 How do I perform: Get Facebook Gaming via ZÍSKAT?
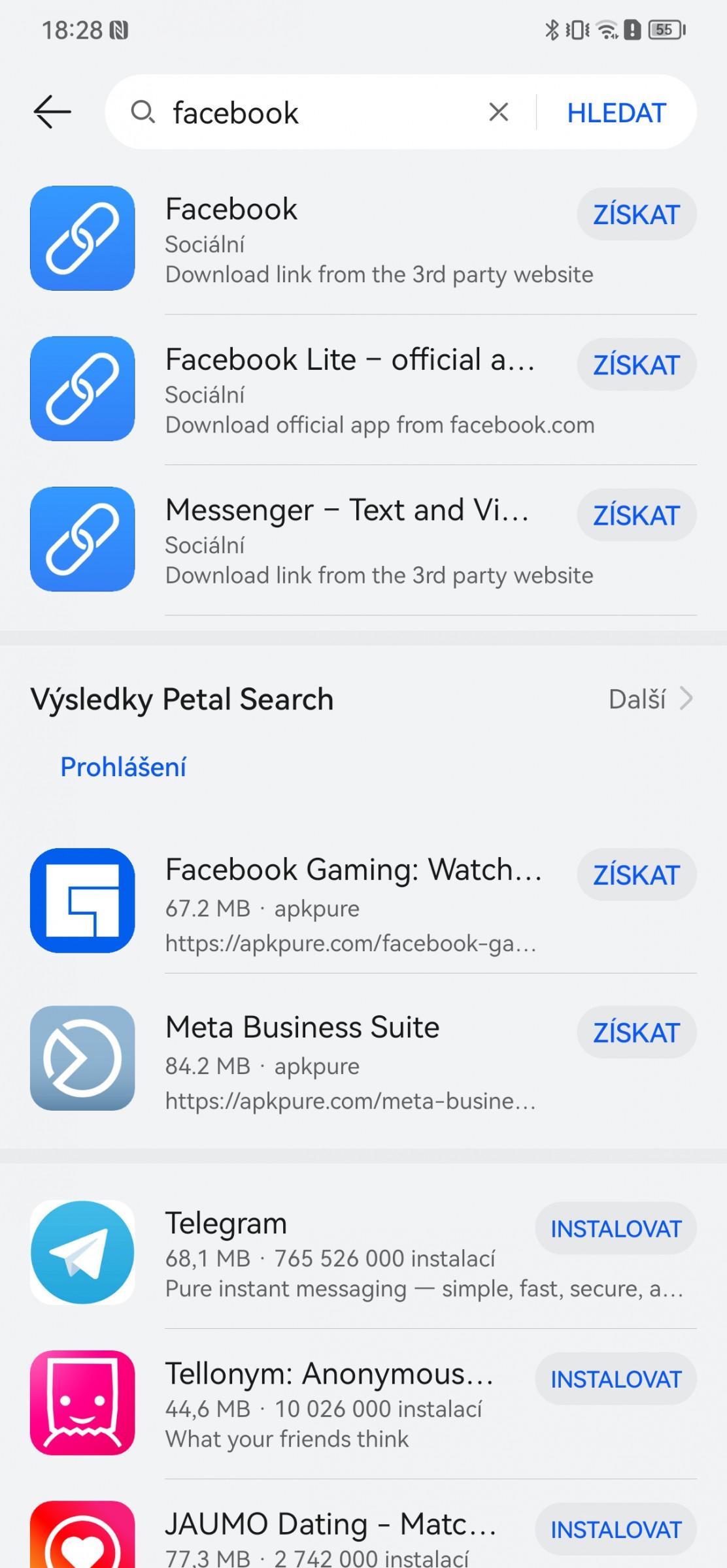tap(636, 875)
